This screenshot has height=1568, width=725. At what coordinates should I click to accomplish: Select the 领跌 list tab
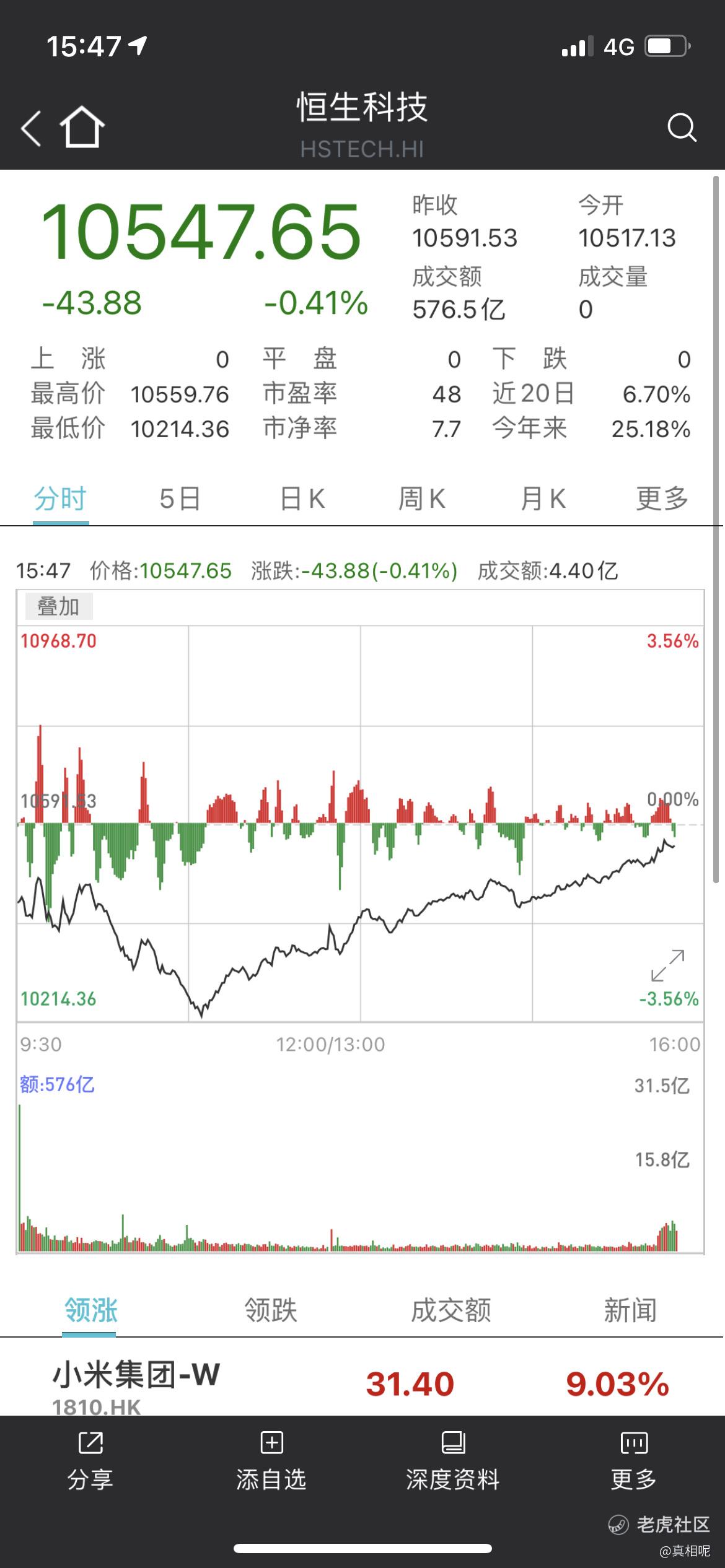[271, 1311]
